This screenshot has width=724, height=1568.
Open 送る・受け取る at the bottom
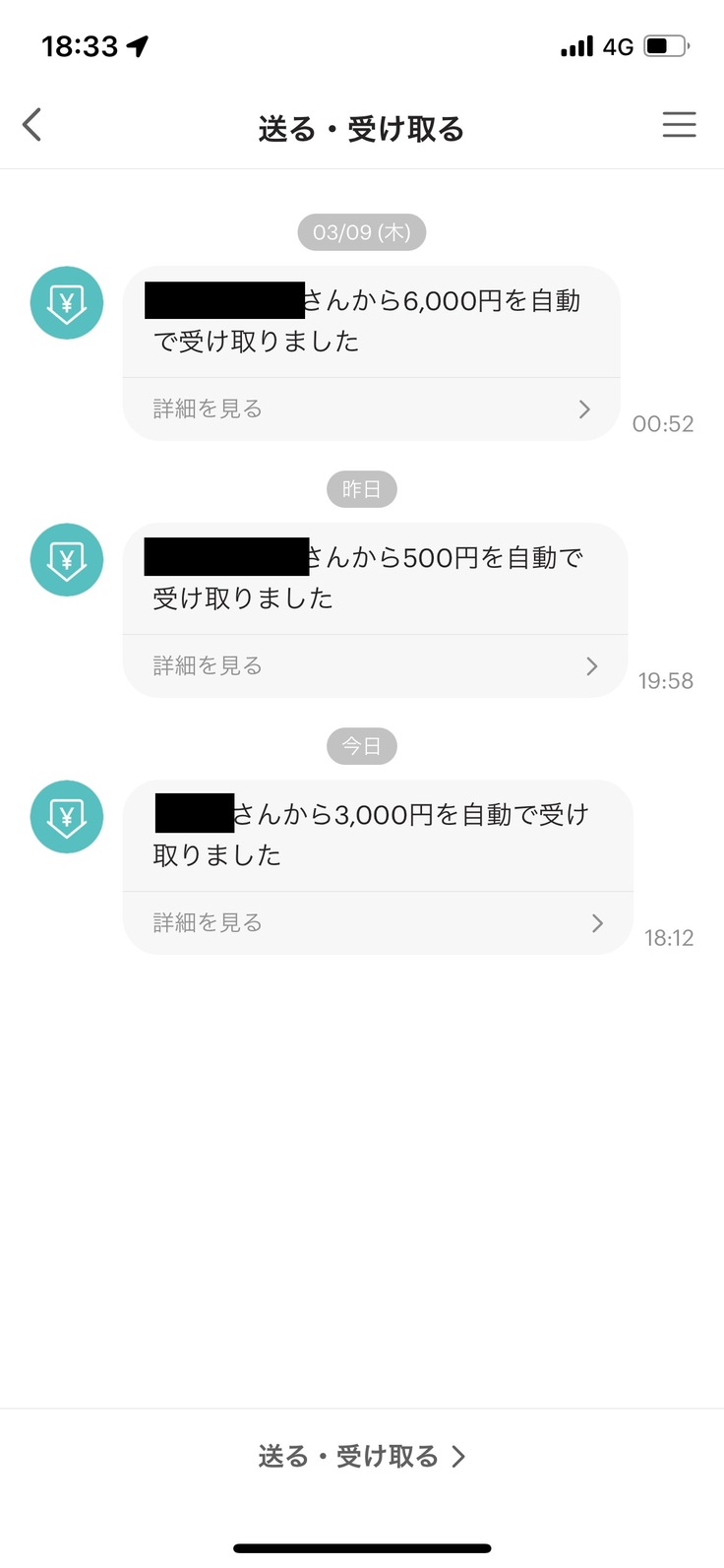click(x=361, y=1457)
